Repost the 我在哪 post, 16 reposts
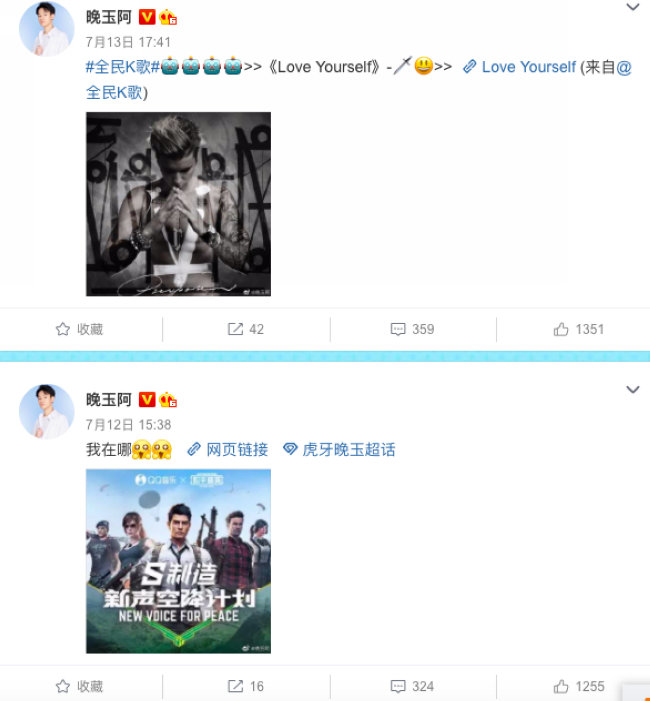Image resolution: width=650 pixels, height=701 pixels. 246,686
